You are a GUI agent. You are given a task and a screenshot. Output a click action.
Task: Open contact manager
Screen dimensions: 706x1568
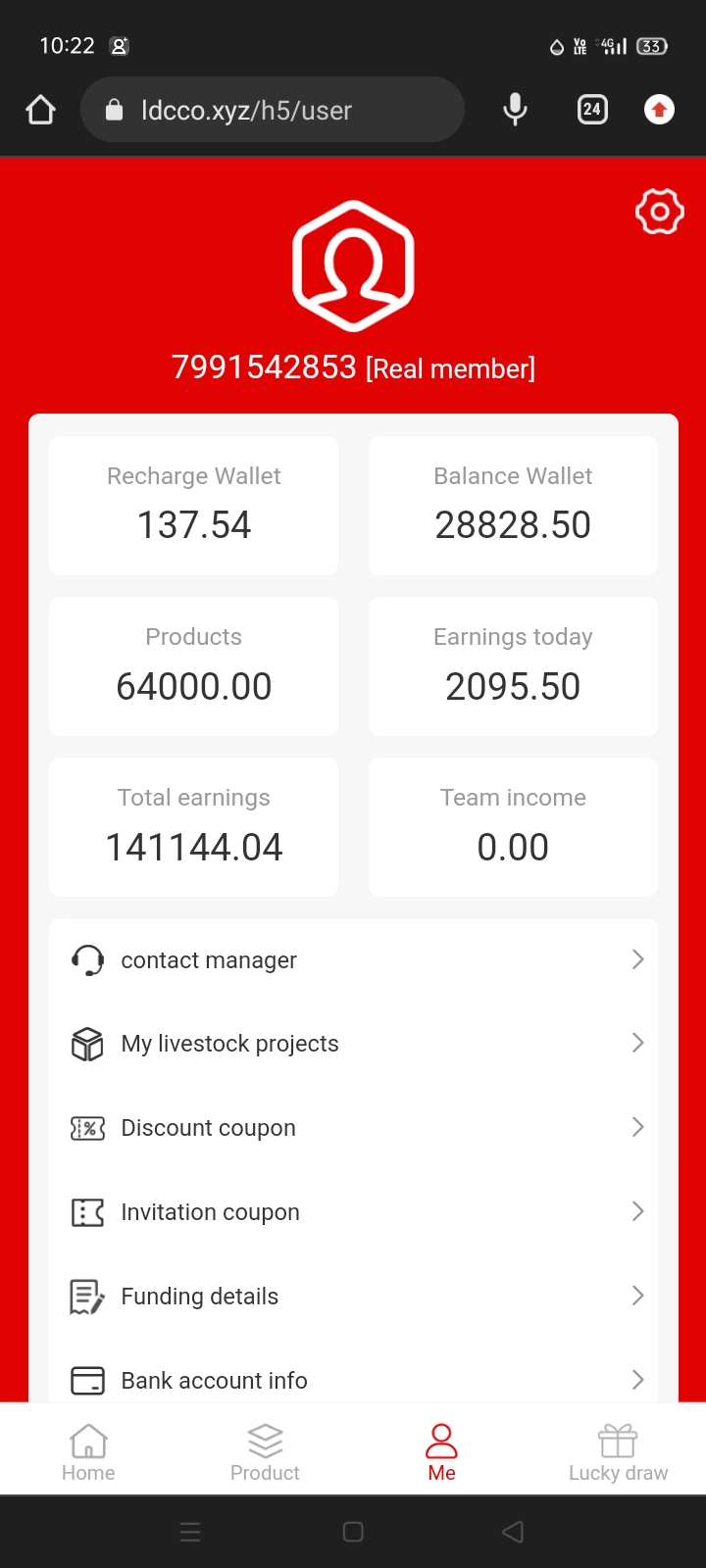[353, 960]
